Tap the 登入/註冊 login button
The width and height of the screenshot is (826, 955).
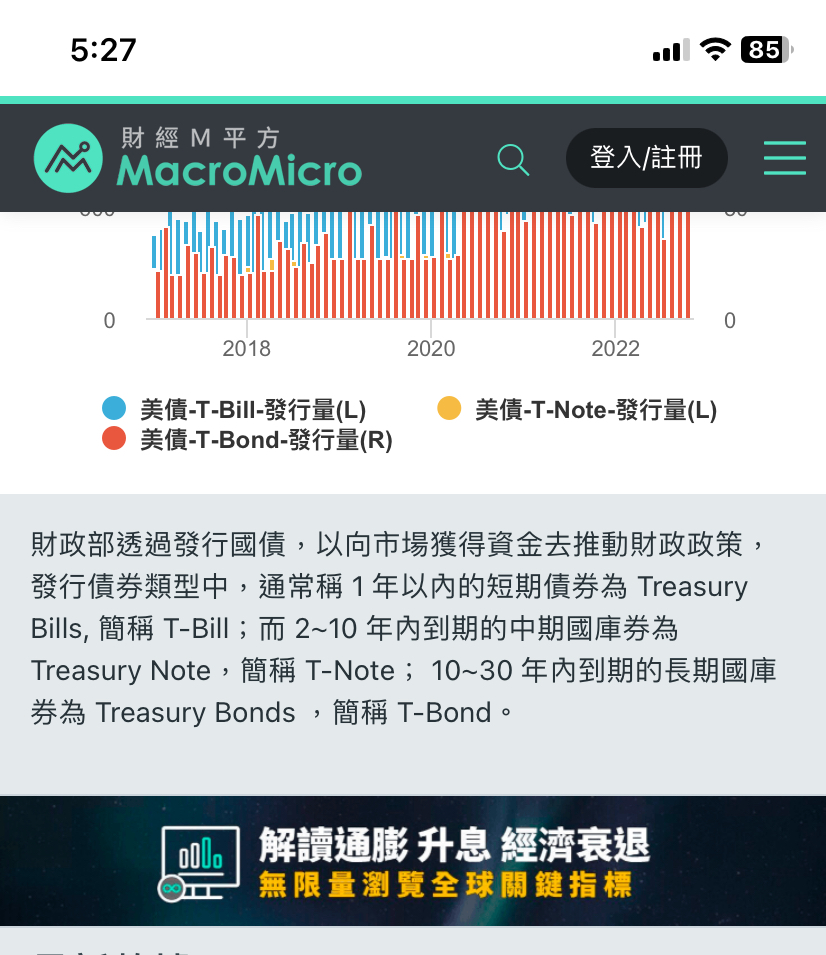tap(646, 158)
